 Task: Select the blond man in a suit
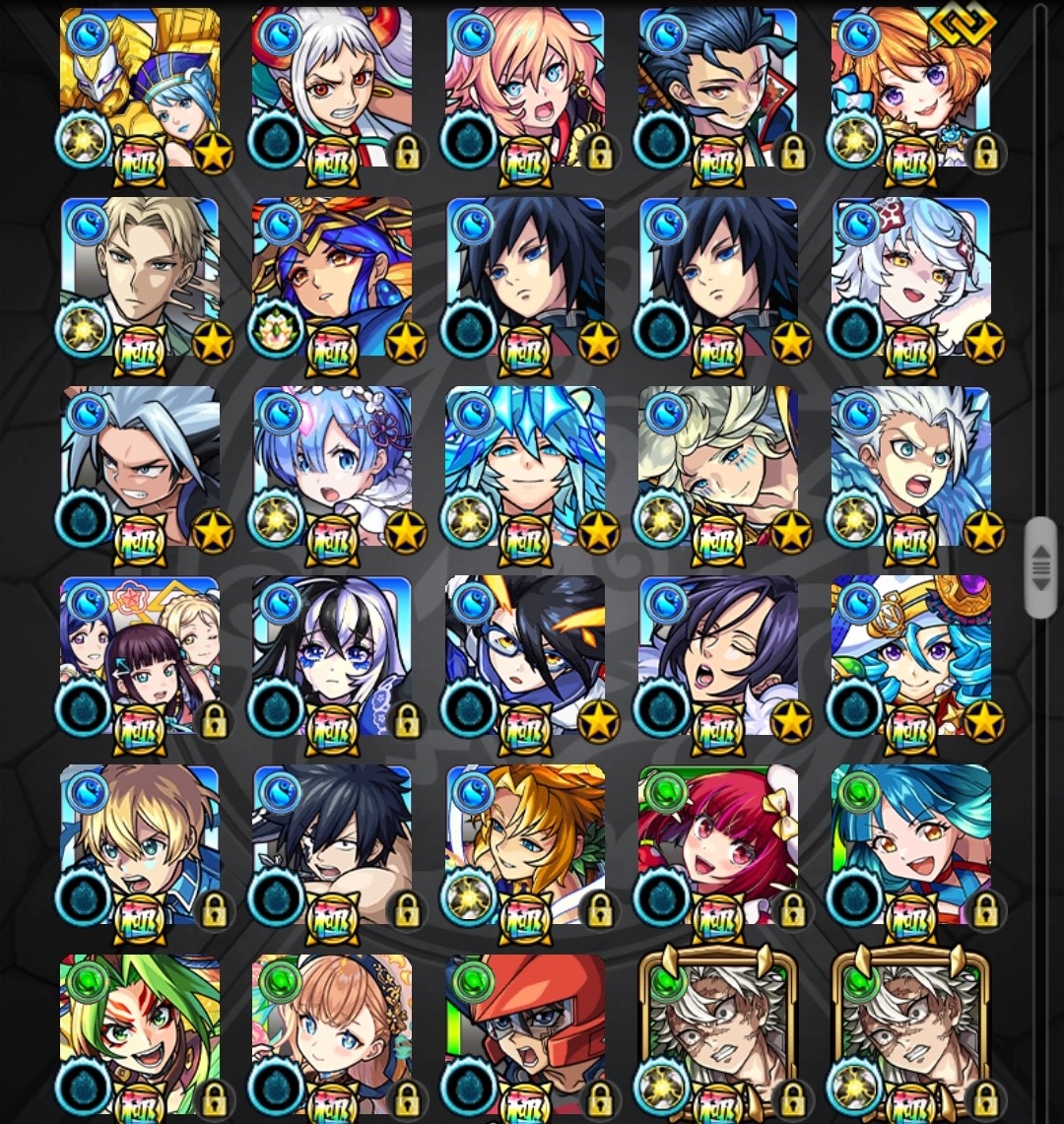[x=140, y=278]
